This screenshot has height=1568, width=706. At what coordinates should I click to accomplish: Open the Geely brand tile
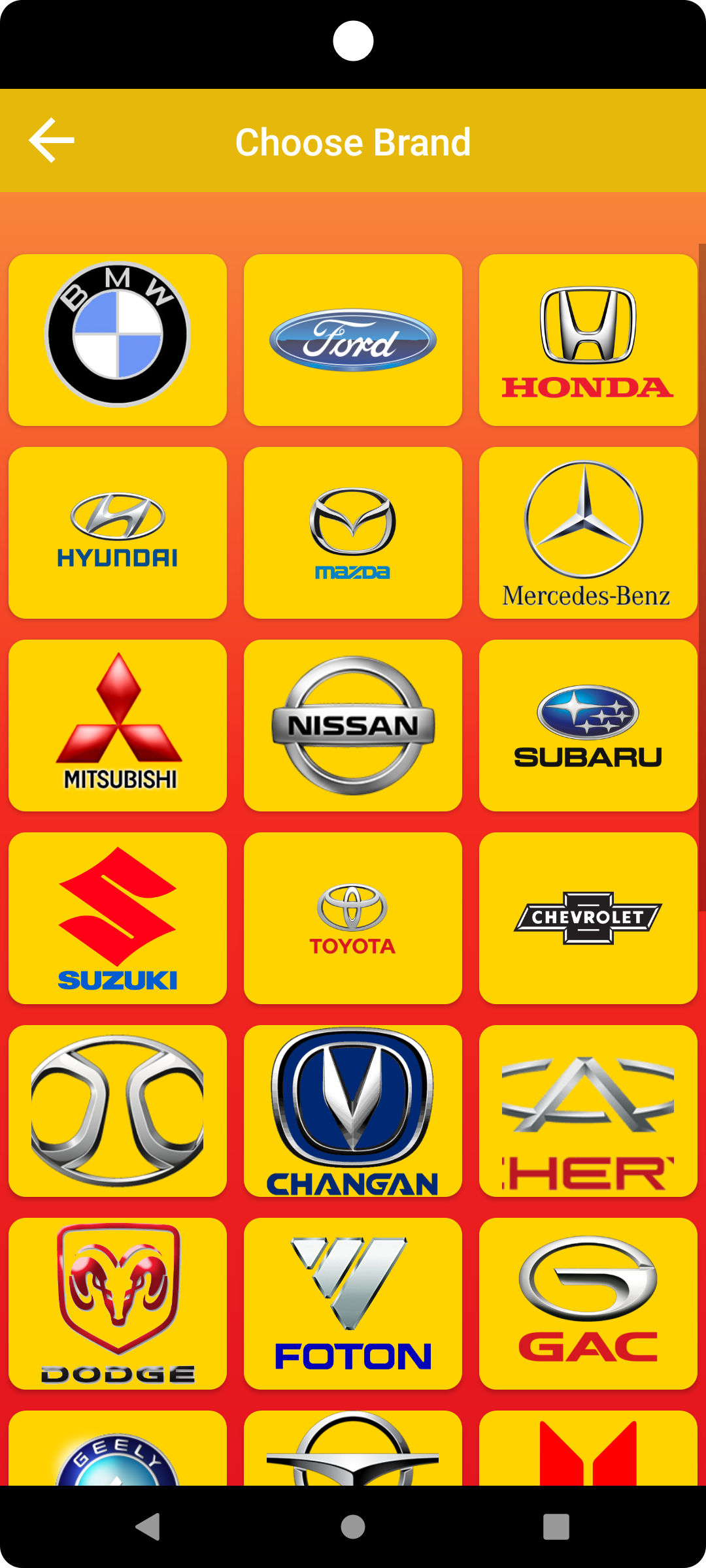[x=118, y=1448]
